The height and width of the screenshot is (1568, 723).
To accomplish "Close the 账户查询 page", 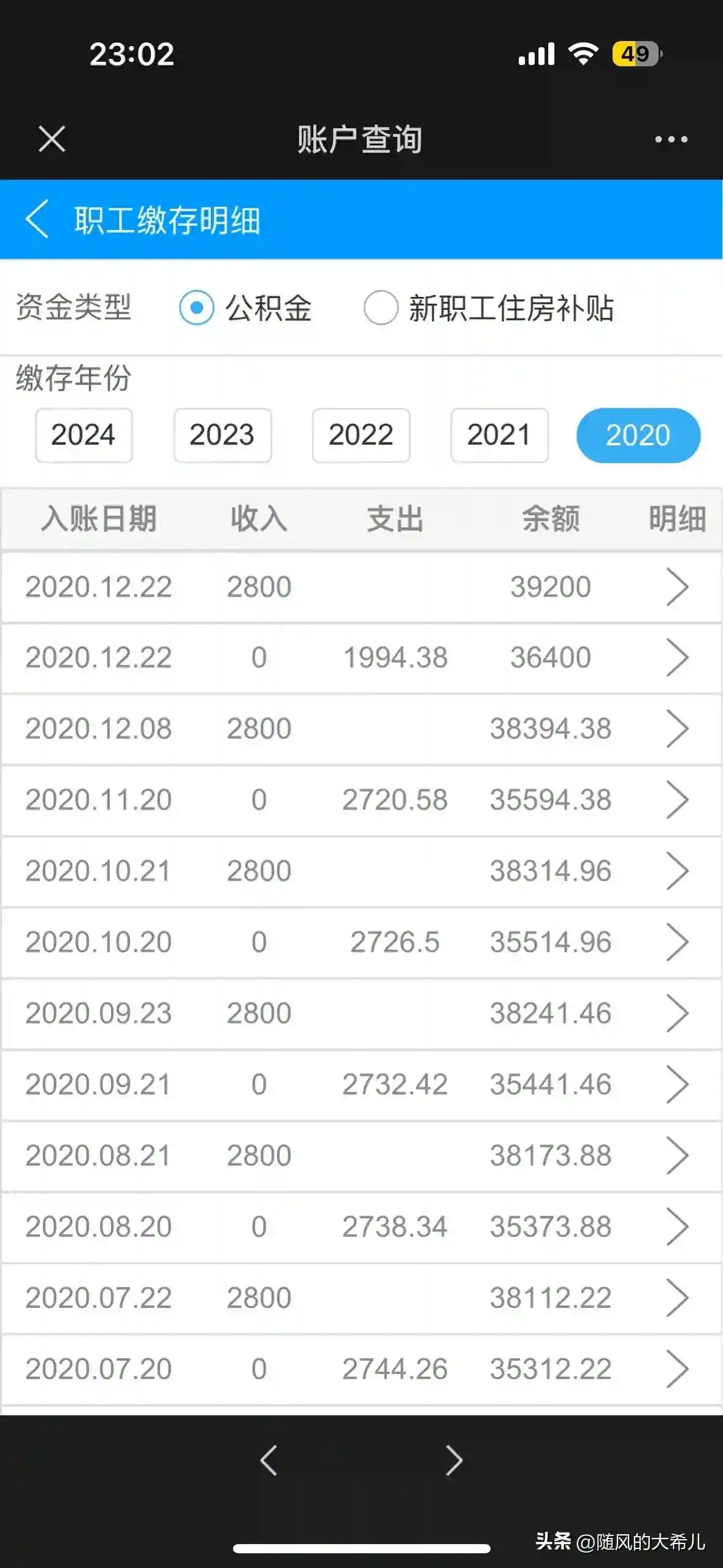I will (x=52, y=139).
